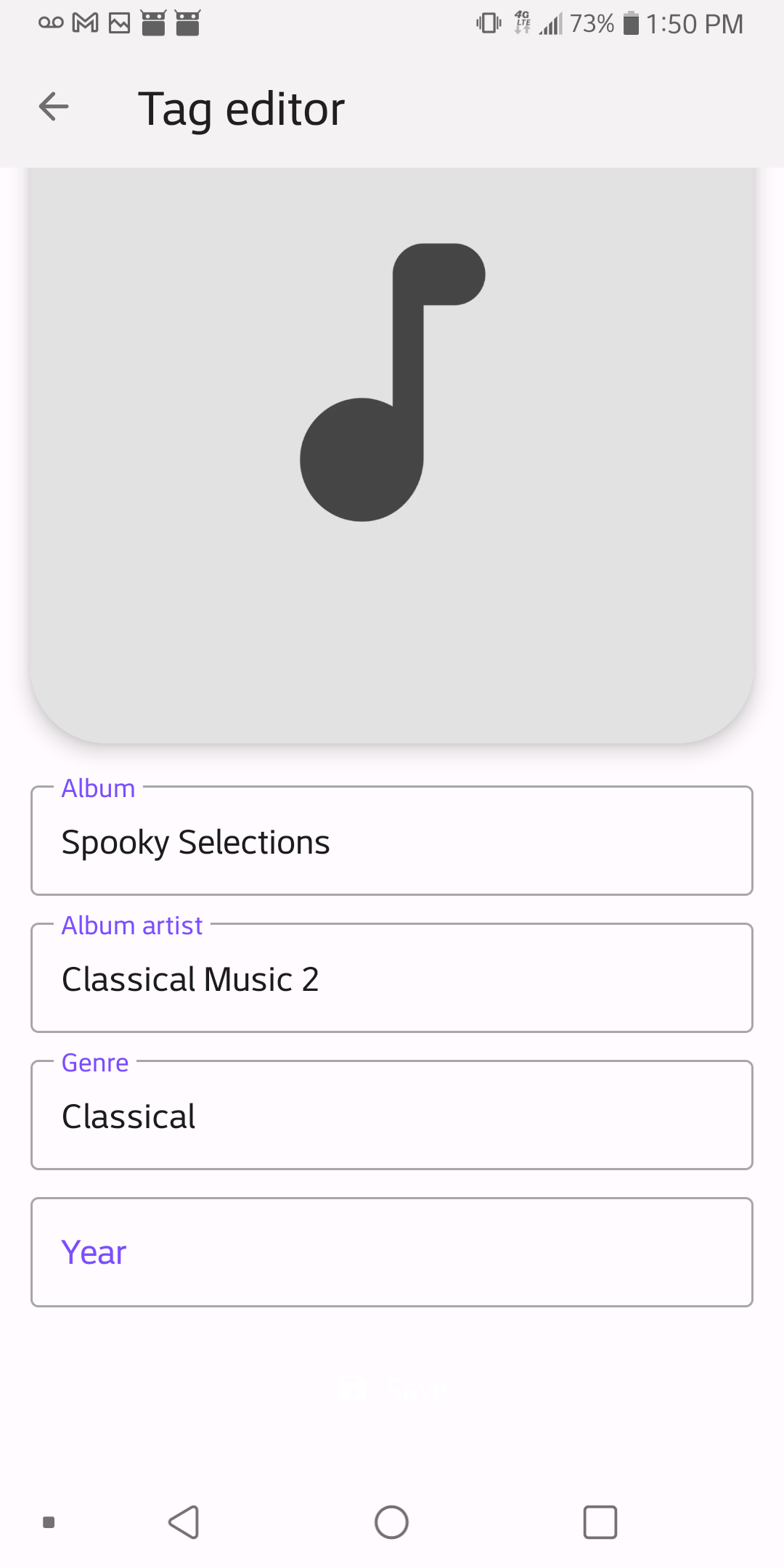The height and width of the screenshot is (1568, 784).
Task: Select the Album field showing Spooky Selections
Action: point(392,841)
